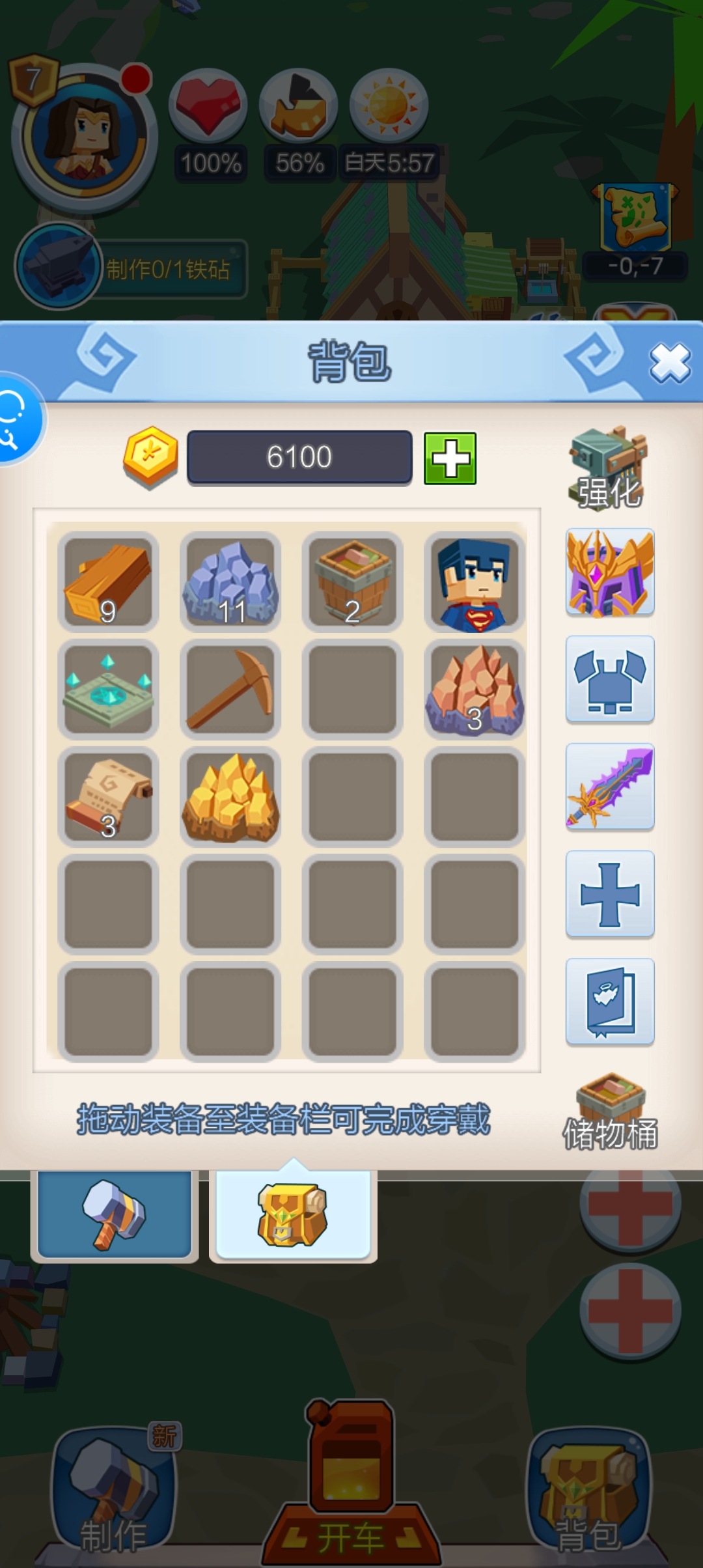Open the blue book slot

(610, 1001)
